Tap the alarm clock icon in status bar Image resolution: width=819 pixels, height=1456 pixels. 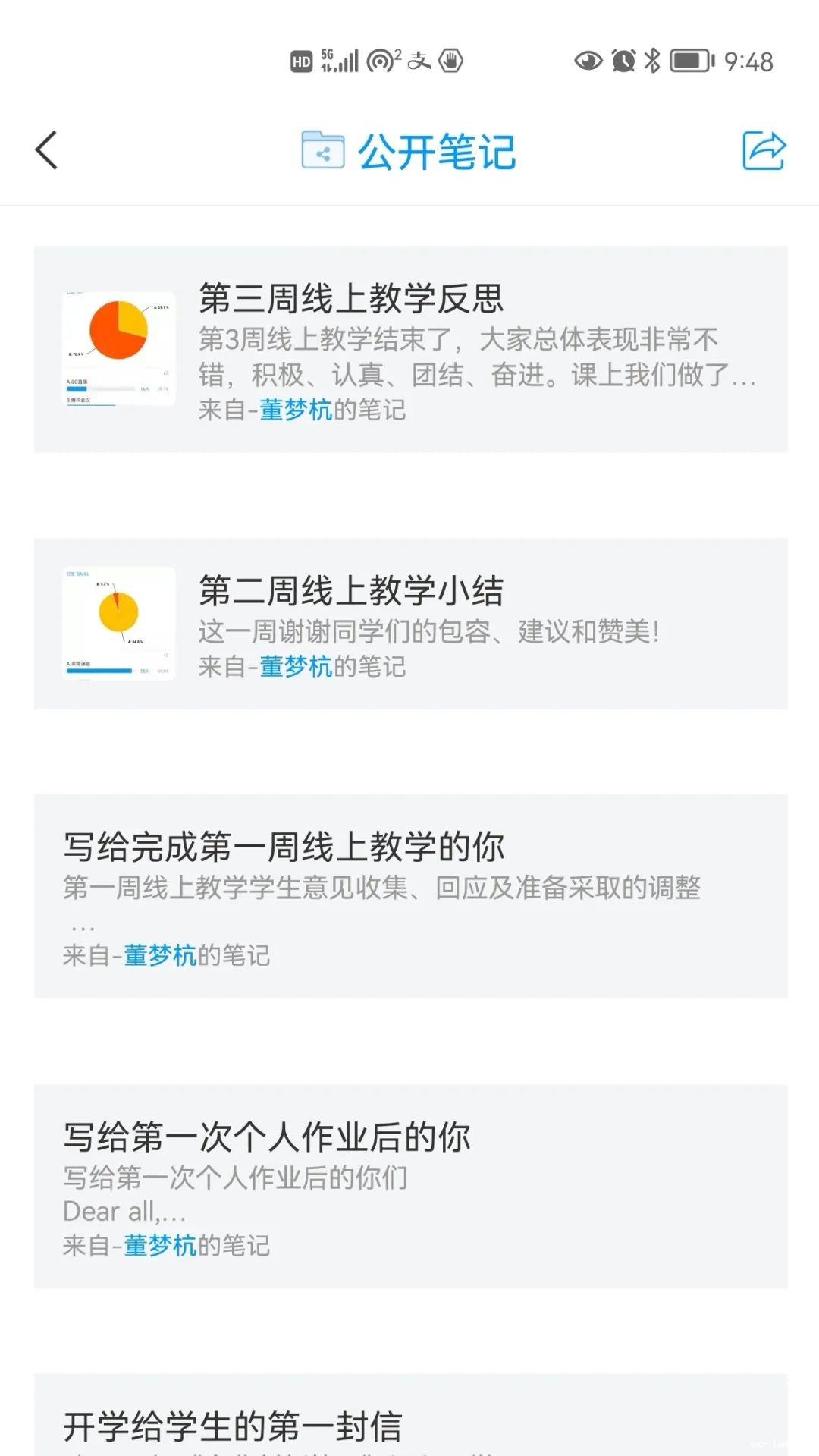coord(622,61)
